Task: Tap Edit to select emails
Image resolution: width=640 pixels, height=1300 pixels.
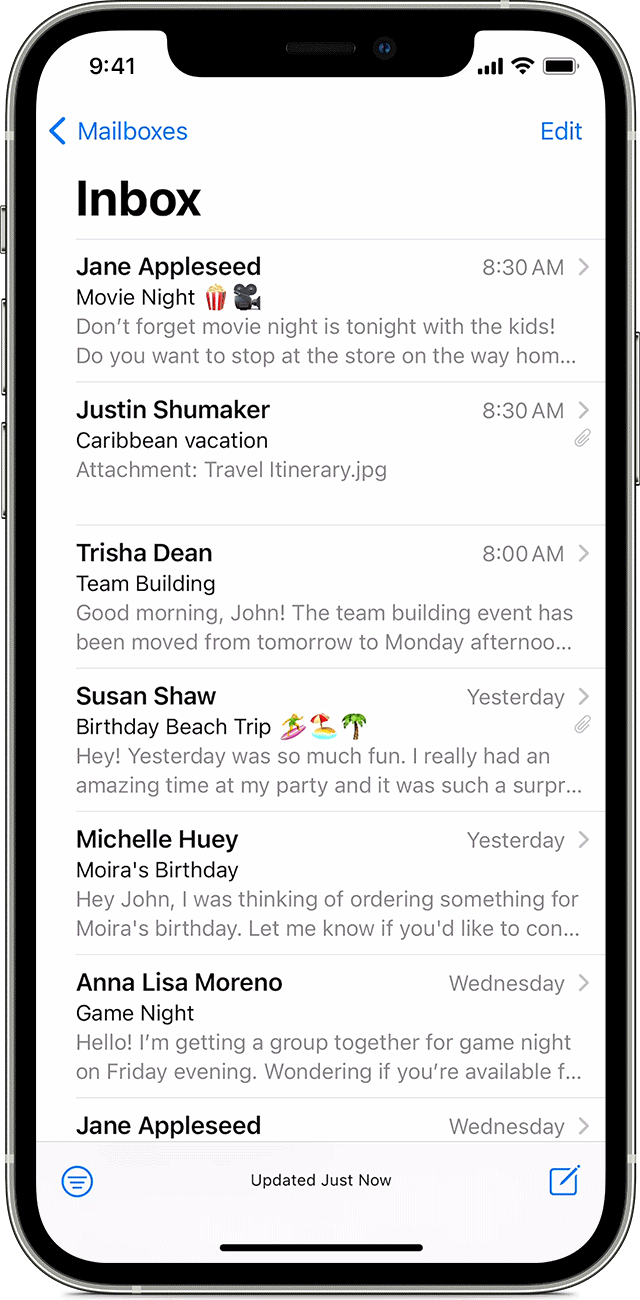Action: [561, 131]
